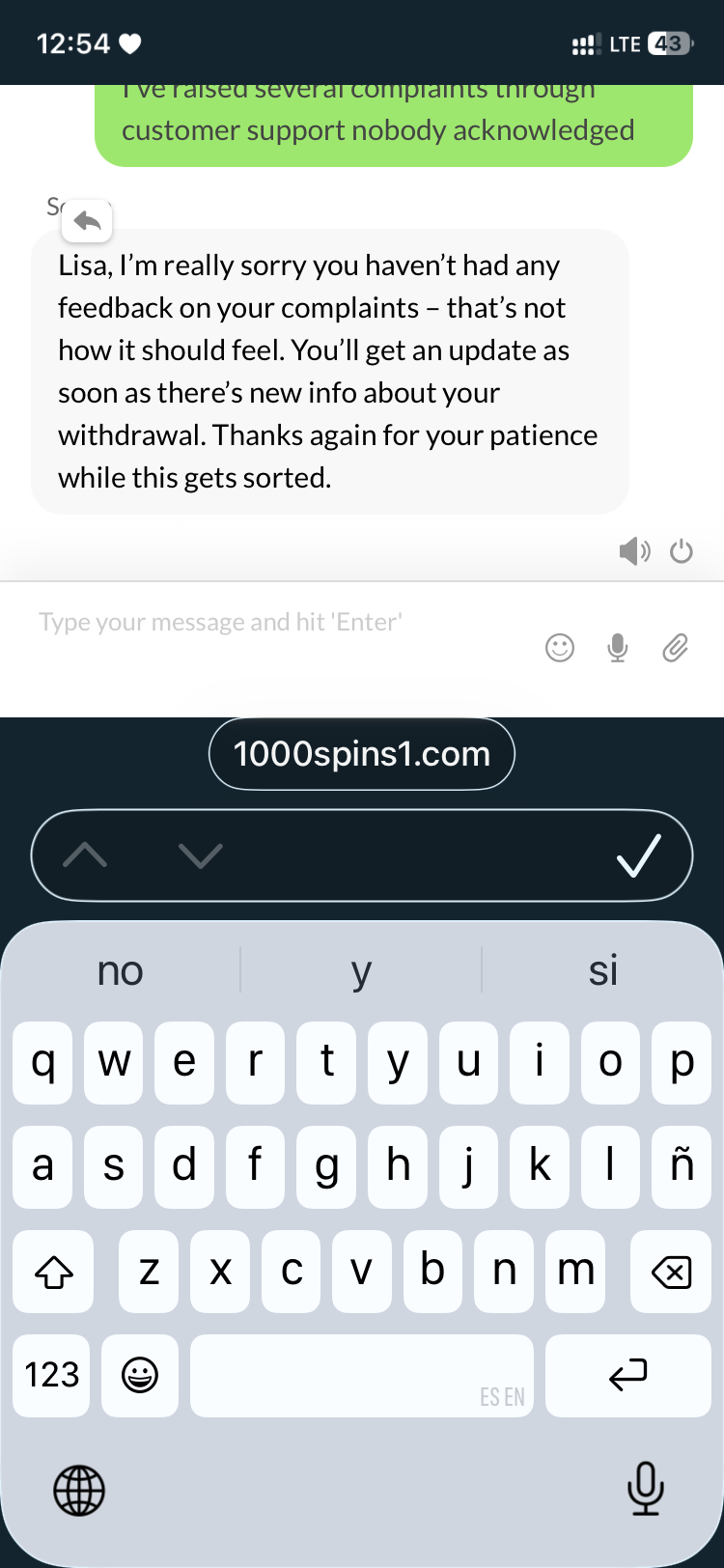Screen dimensions: 724x1568
Task: End the chat with the power icon
Action: click(682, 551)
